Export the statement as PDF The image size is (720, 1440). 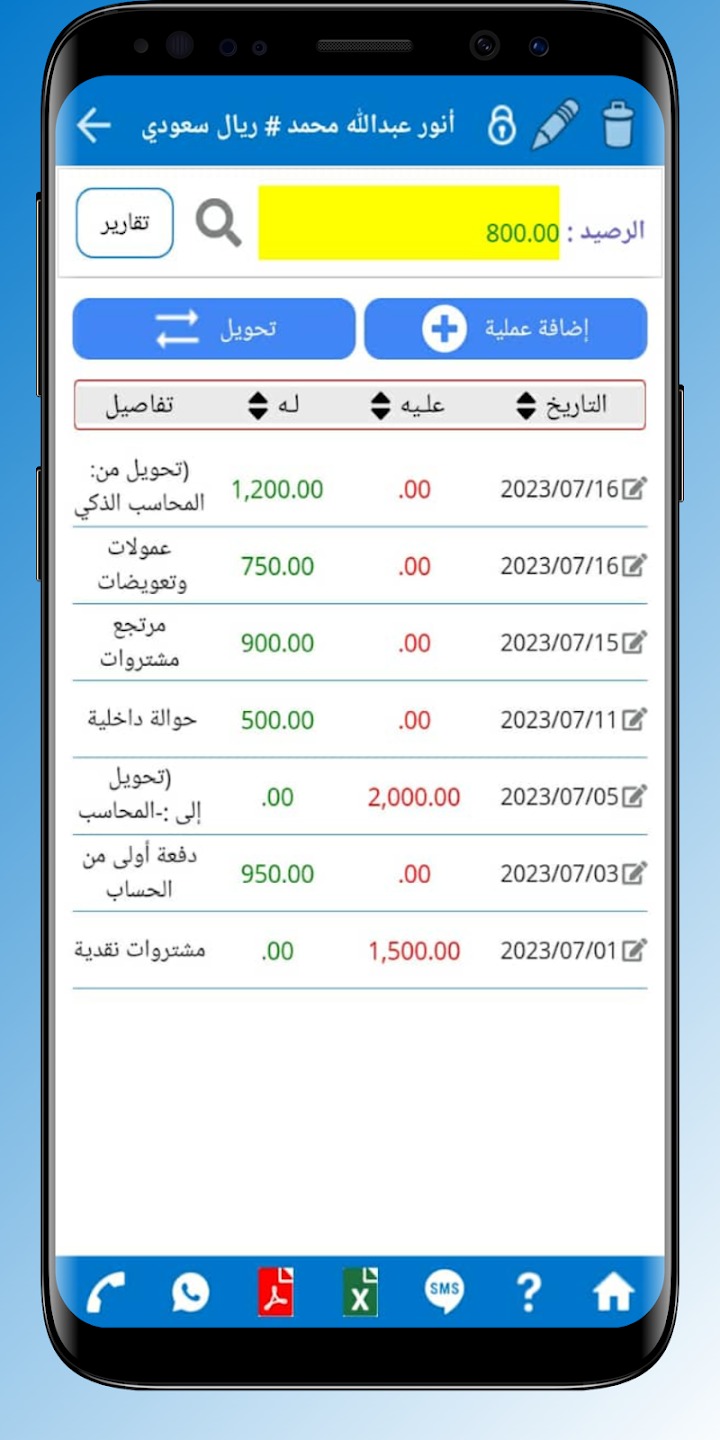(276, 1292)
